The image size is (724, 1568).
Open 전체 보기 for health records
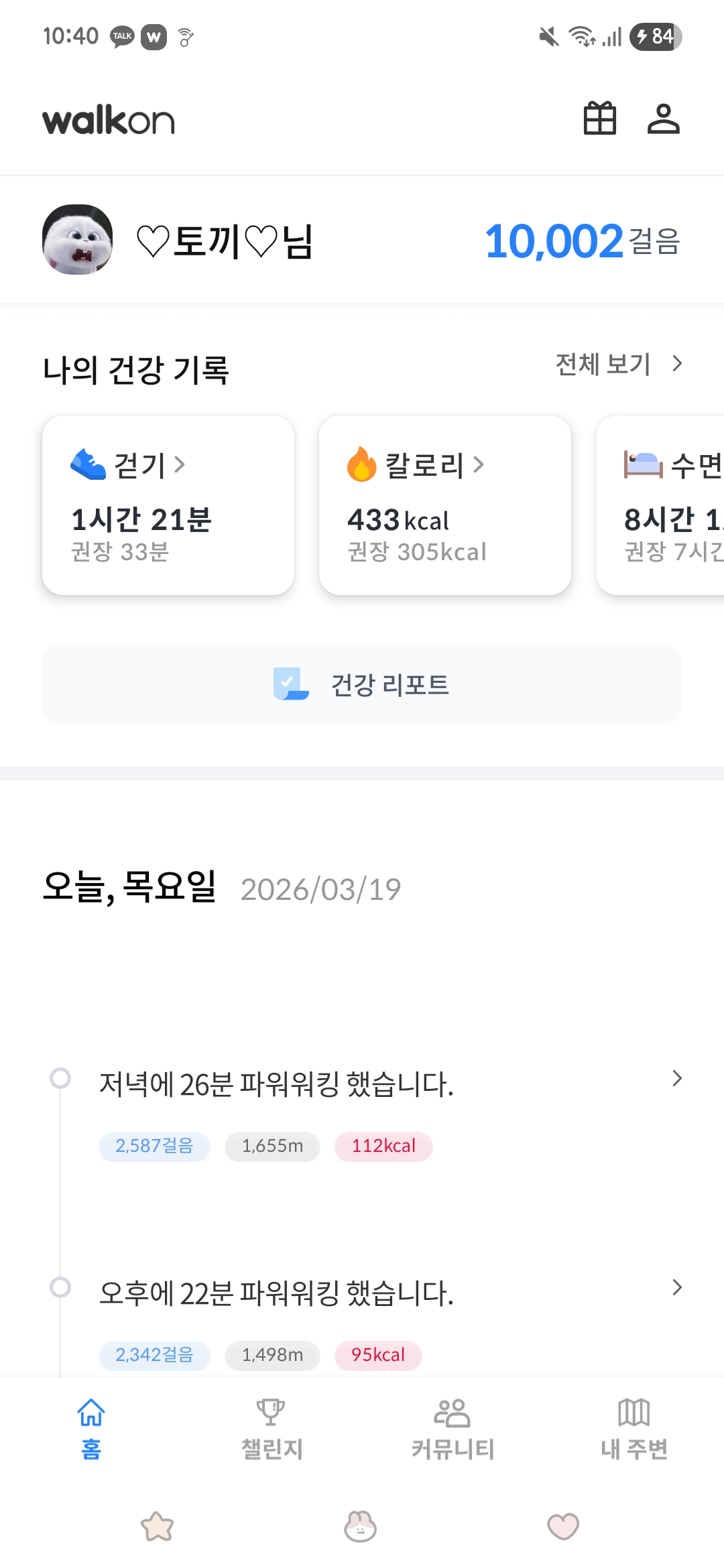point(618,364)
